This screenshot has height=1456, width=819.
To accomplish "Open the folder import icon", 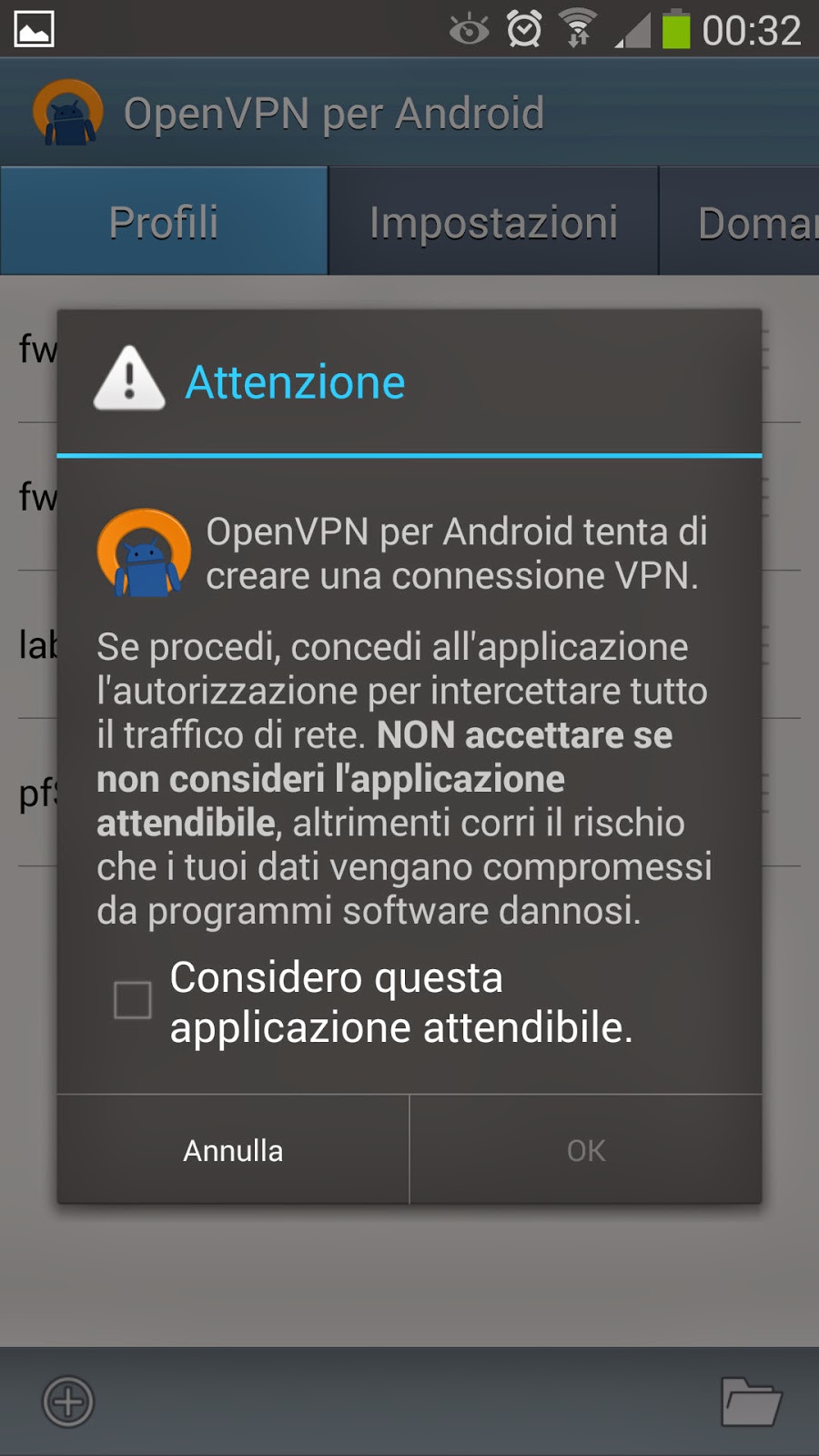I will click(x=751, y=1401).
